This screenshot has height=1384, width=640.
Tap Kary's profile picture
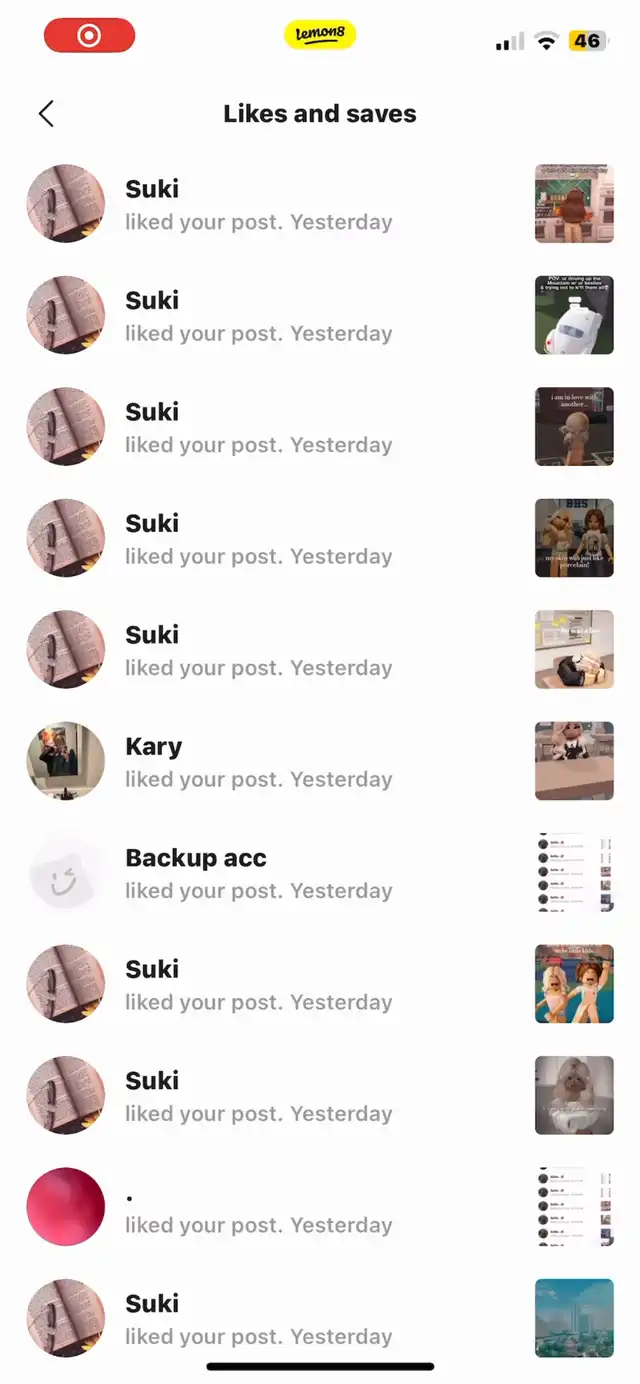pyautogui.click(x=65, y=761)
